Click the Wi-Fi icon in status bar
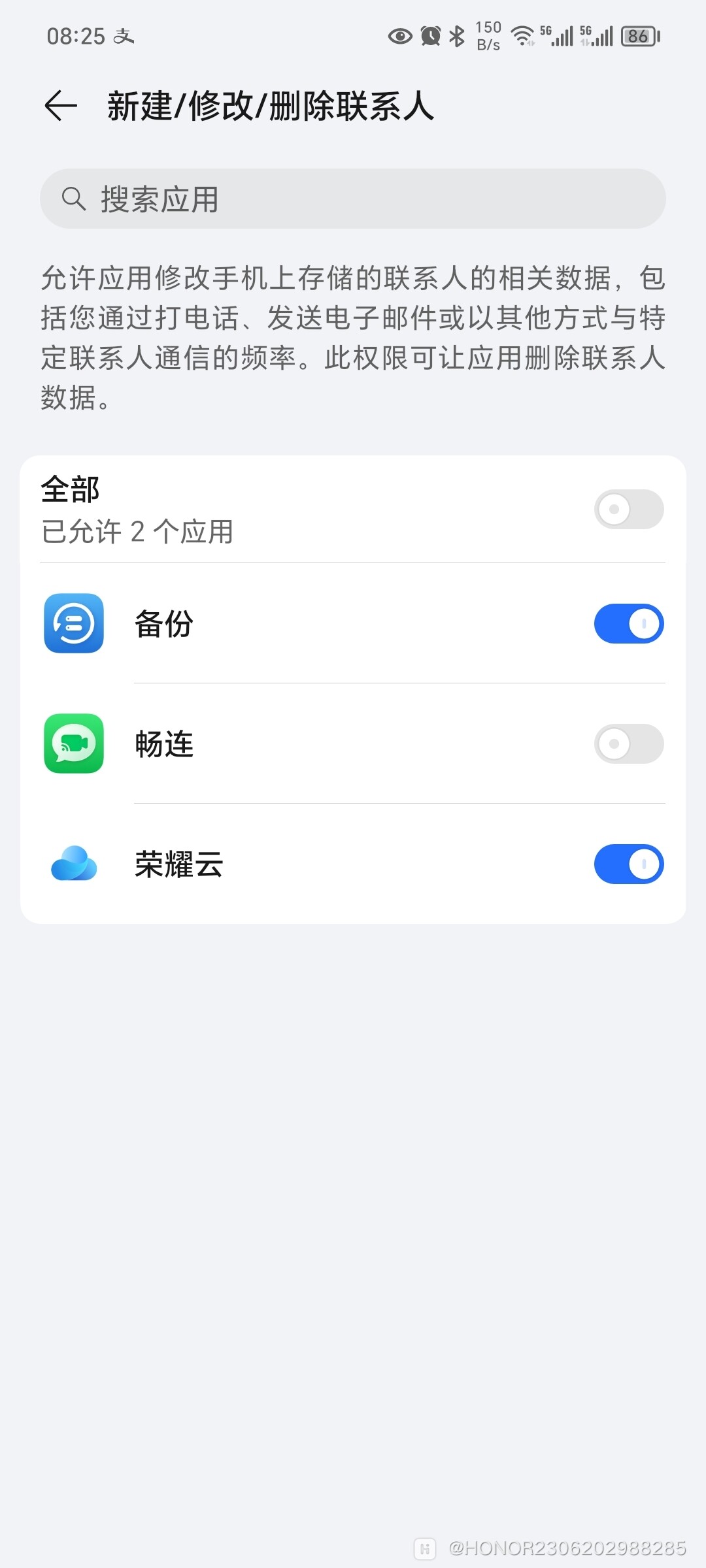The width and height of the screenshot is (706, 1568). tap(523, 37)
